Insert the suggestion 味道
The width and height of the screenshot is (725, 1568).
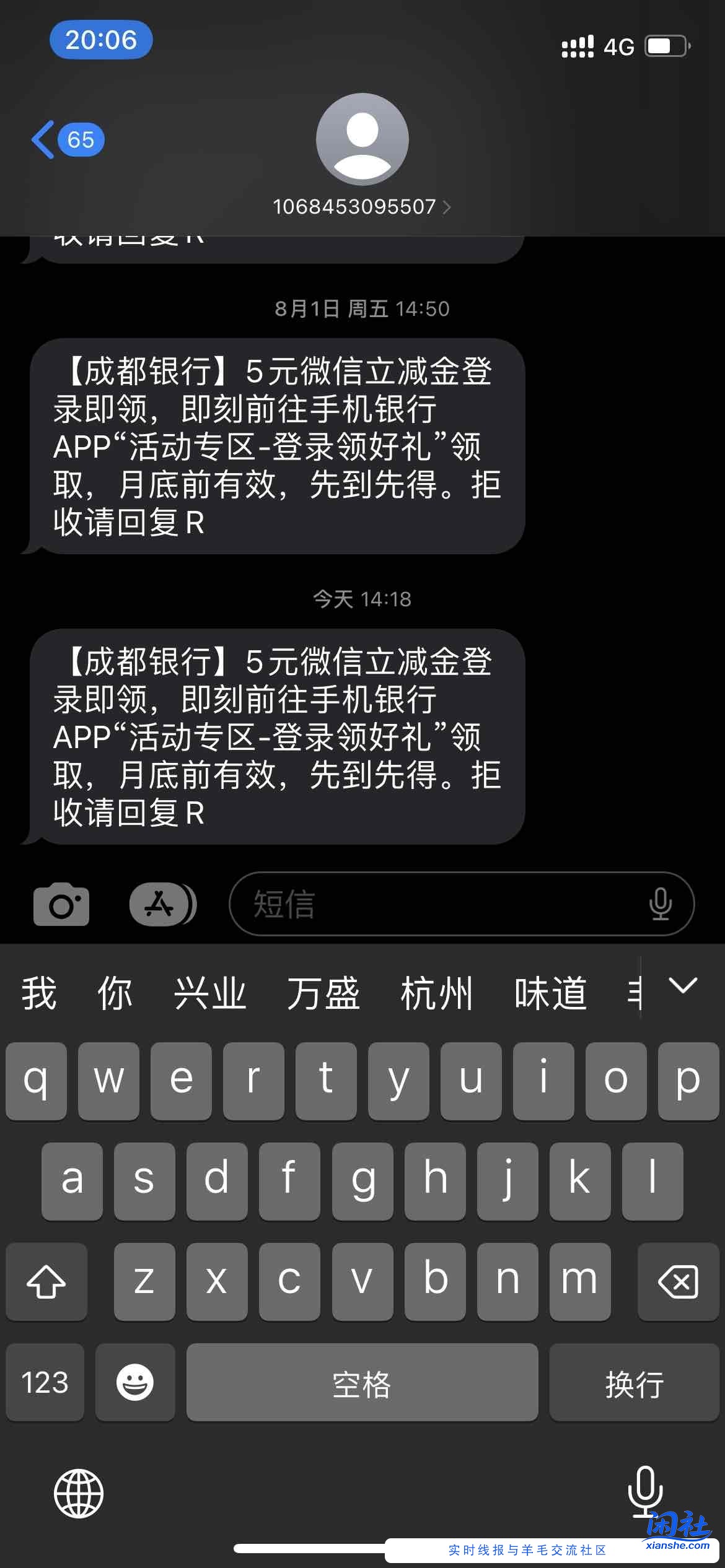pyautogui.click(x=550, y=993)
